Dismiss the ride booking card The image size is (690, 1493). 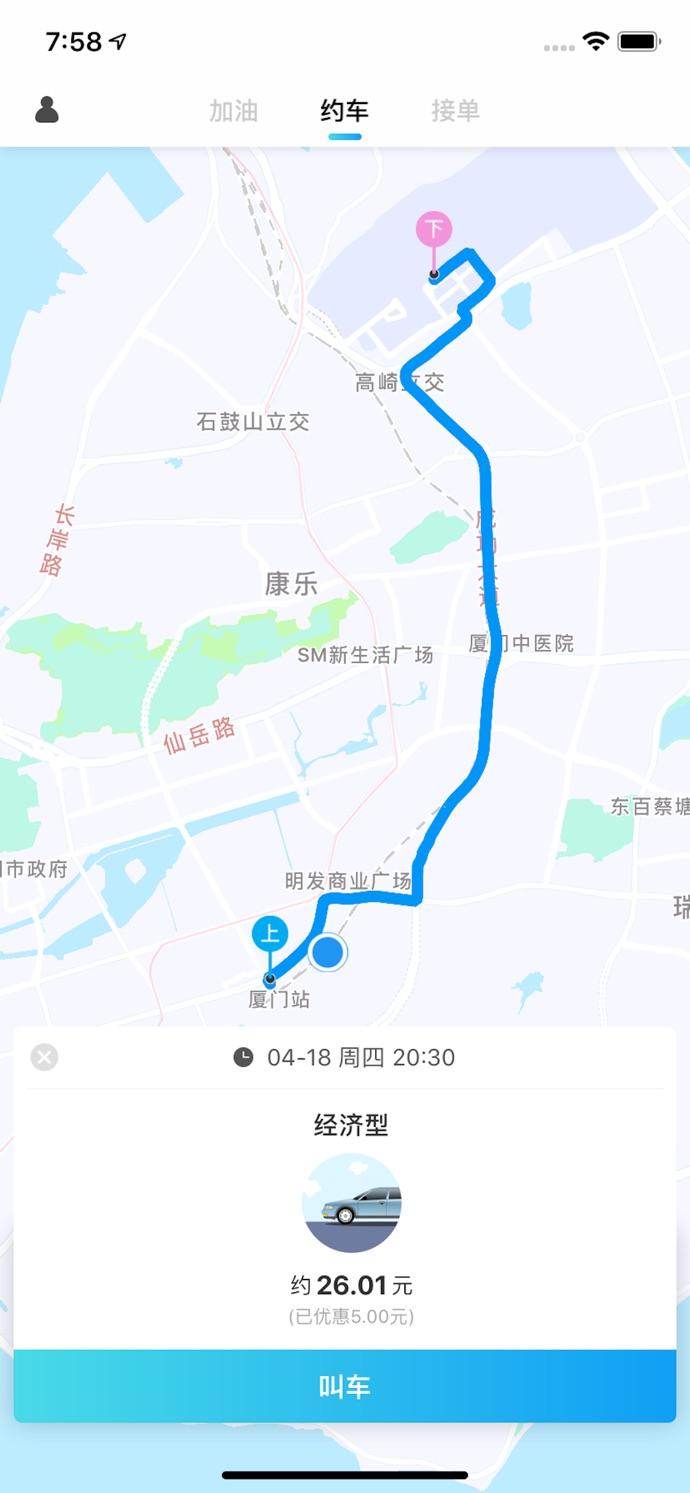point(44,1057)
